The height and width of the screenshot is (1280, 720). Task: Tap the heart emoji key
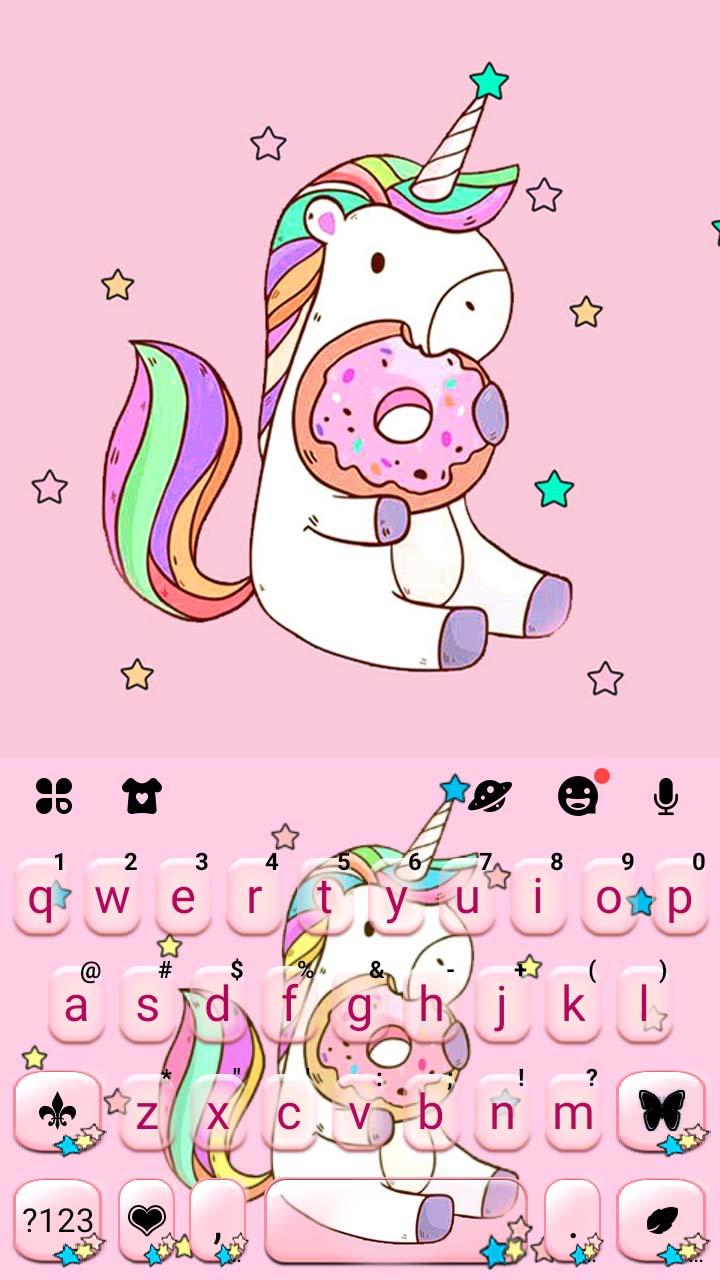pos(146,1219)
